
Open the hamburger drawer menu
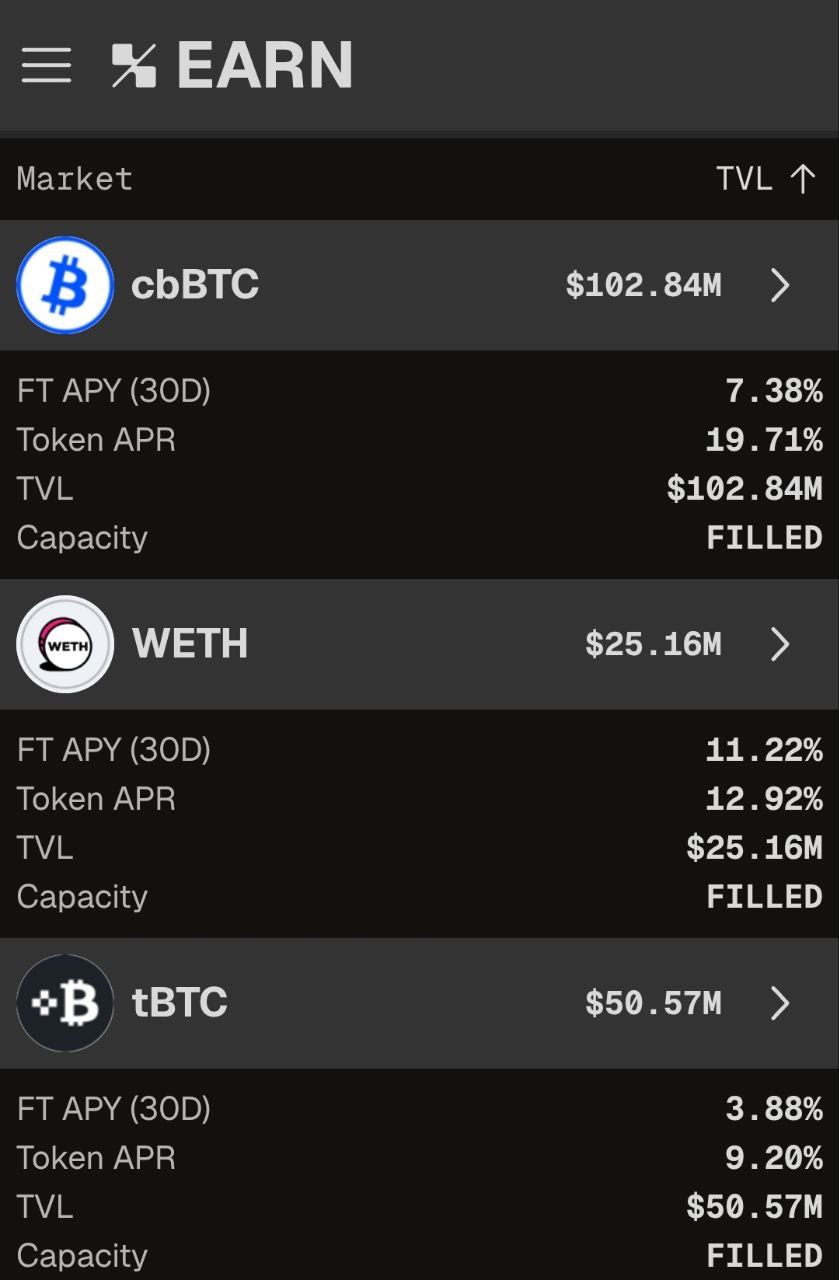[46, 66]
